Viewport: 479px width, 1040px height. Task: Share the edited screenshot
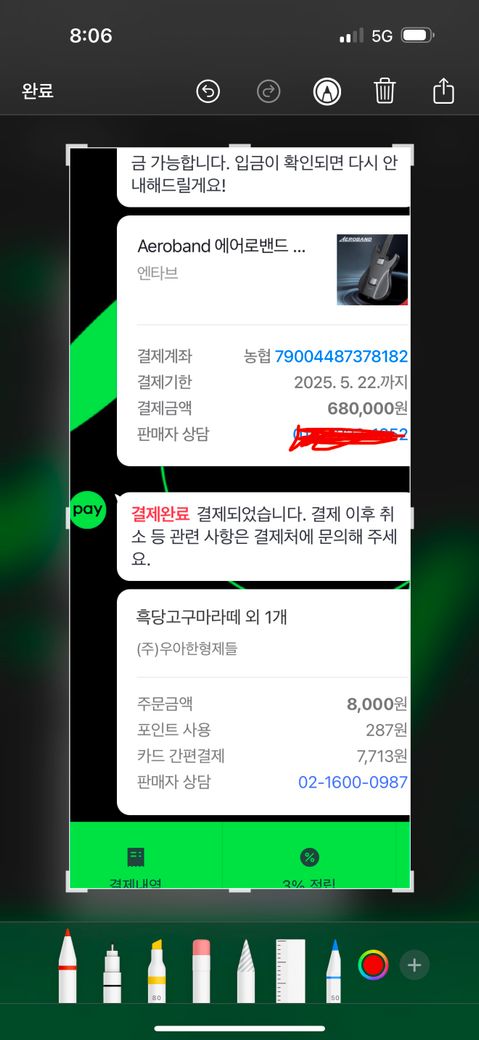coord(443,90)
